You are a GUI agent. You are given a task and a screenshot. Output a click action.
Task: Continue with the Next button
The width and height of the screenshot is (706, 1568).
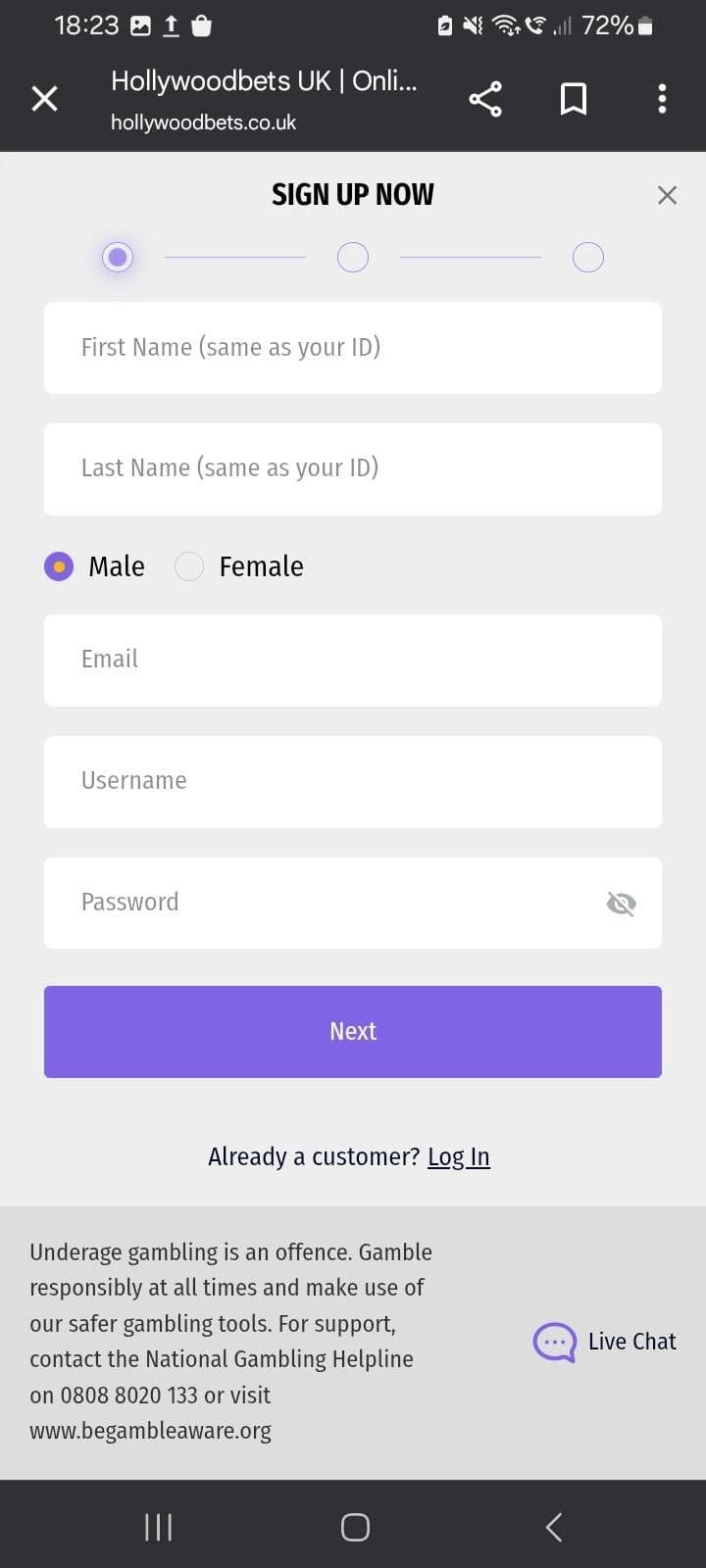[353, 1031]
